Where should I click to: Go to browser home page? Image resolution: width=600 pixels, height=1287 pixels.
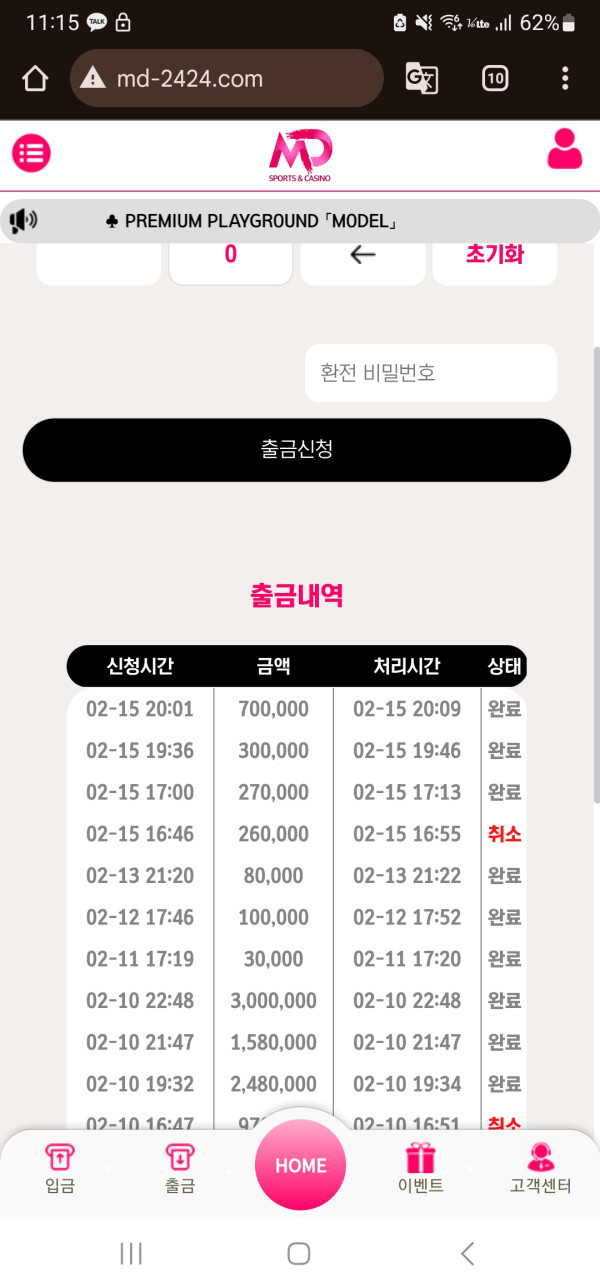35,78
